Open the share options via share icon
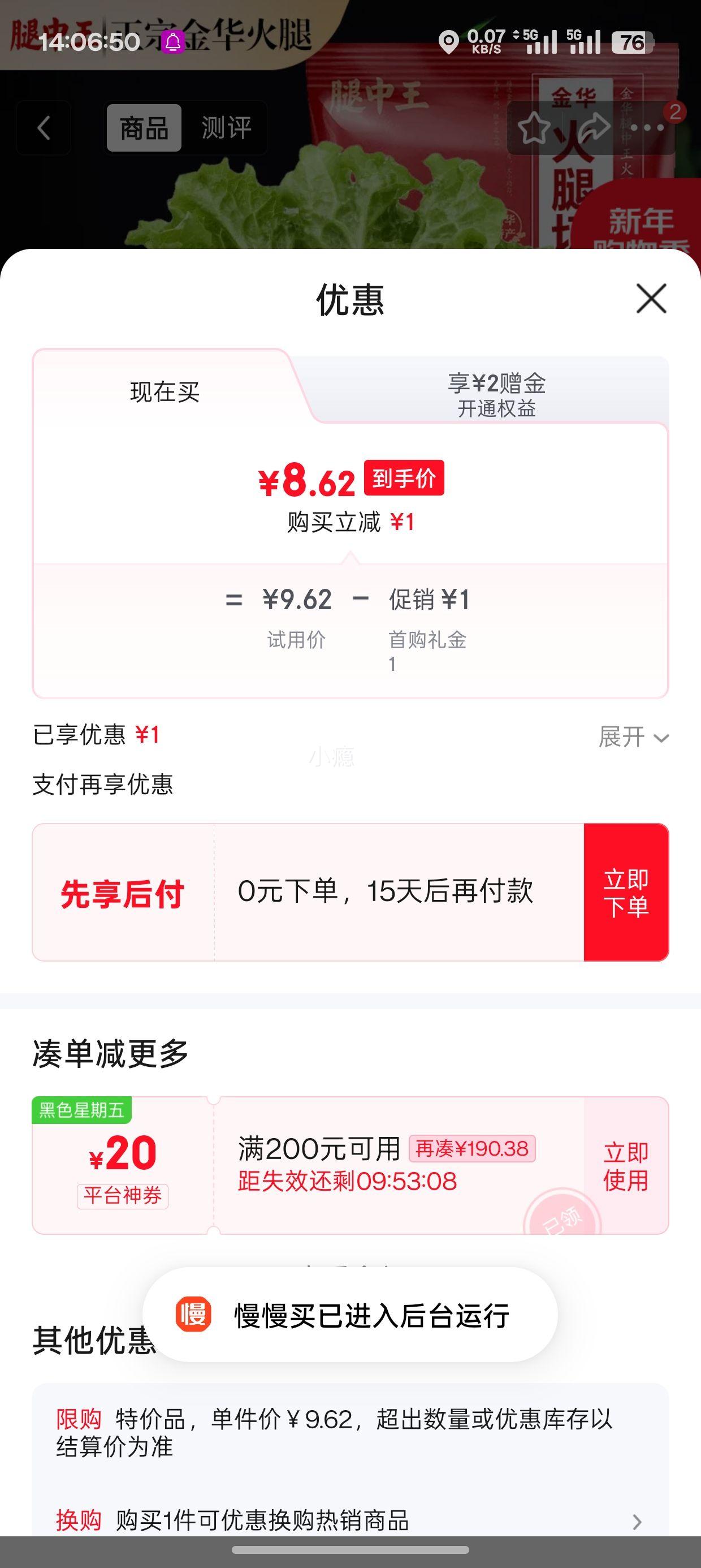The height and width of the screenshot is (1568, 701). pyautogui.click(x=593, y=127)
